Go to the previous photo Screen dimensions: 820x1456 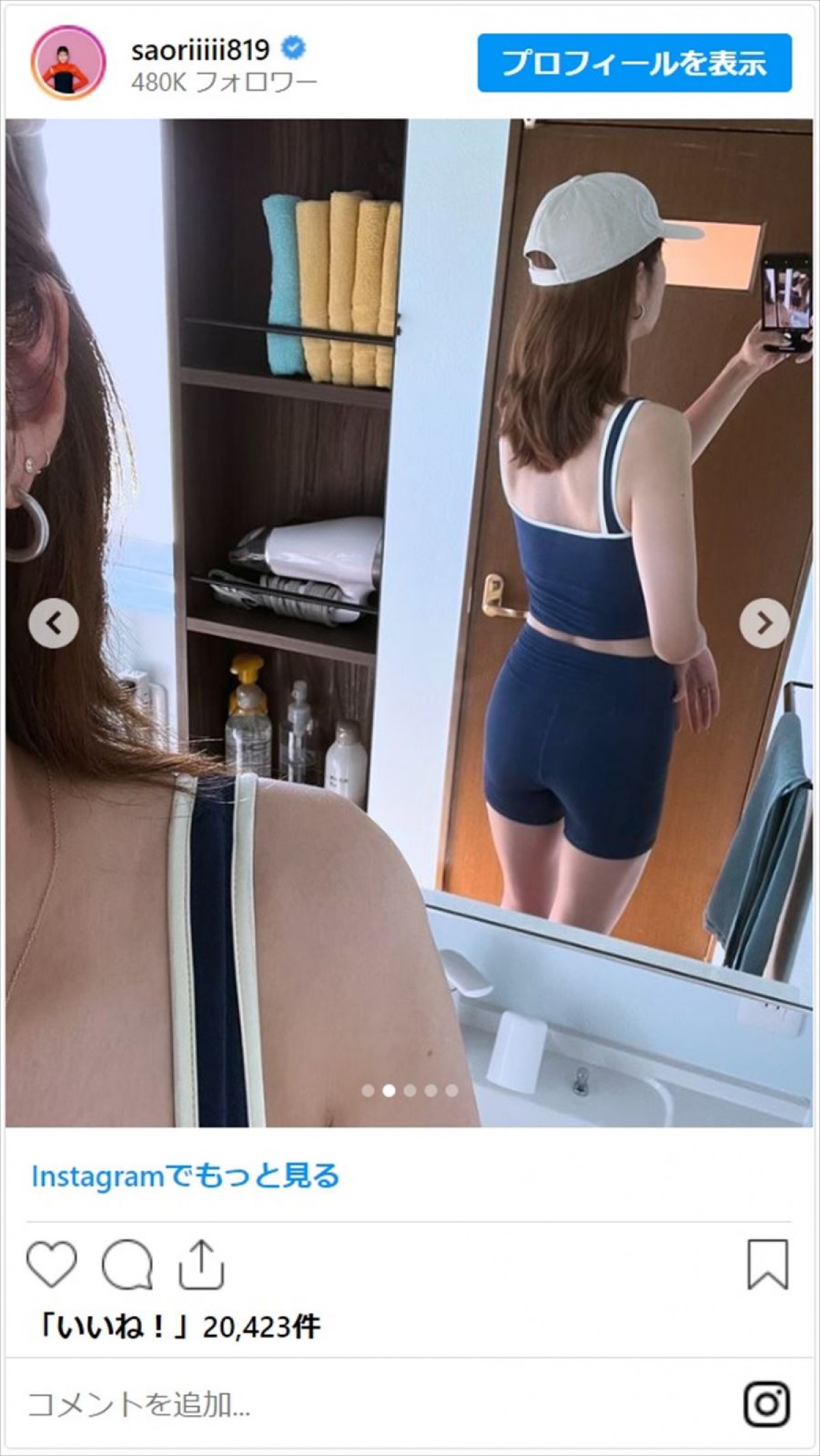53,622
